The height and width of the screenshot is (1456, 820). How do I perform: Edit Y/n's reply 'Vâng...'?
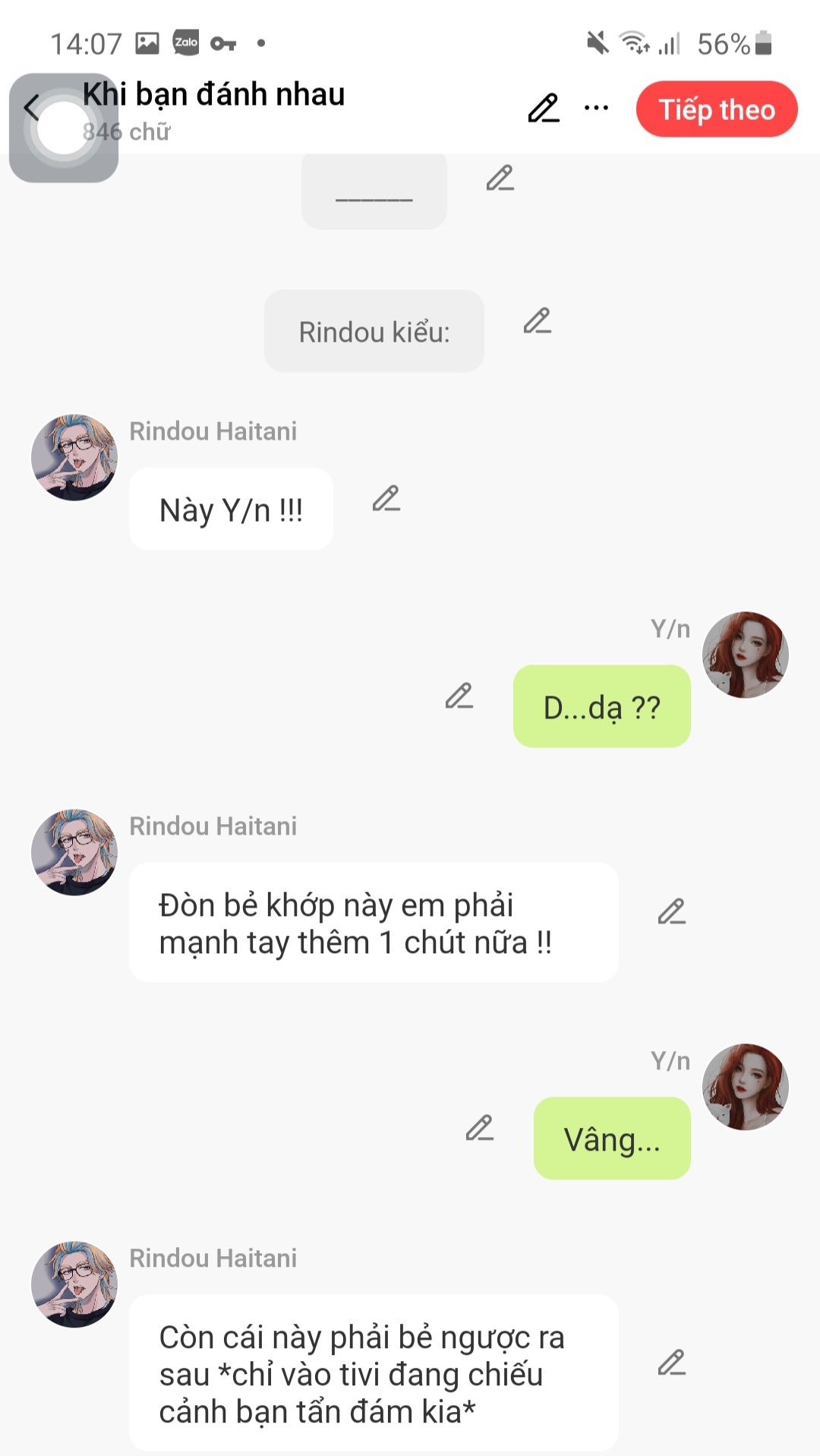pyautogui.click(x=479, y=1128)
